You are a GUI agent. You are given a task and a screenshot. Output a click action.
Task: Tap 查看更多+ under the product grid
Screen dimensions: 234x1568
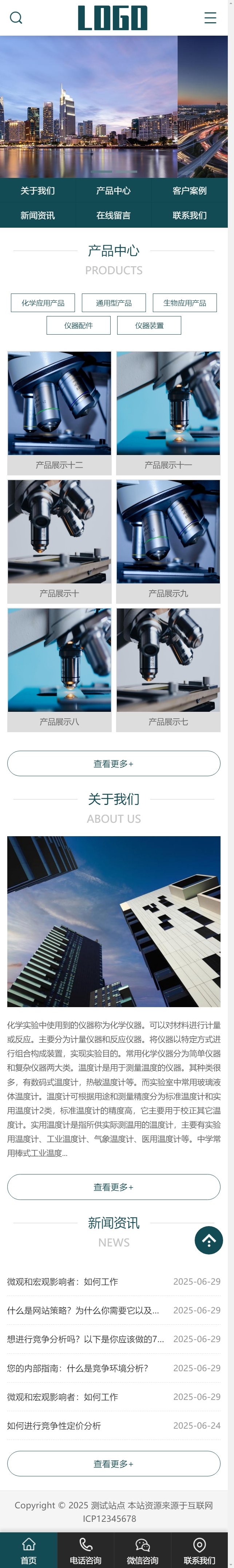(x=113, y=763)
